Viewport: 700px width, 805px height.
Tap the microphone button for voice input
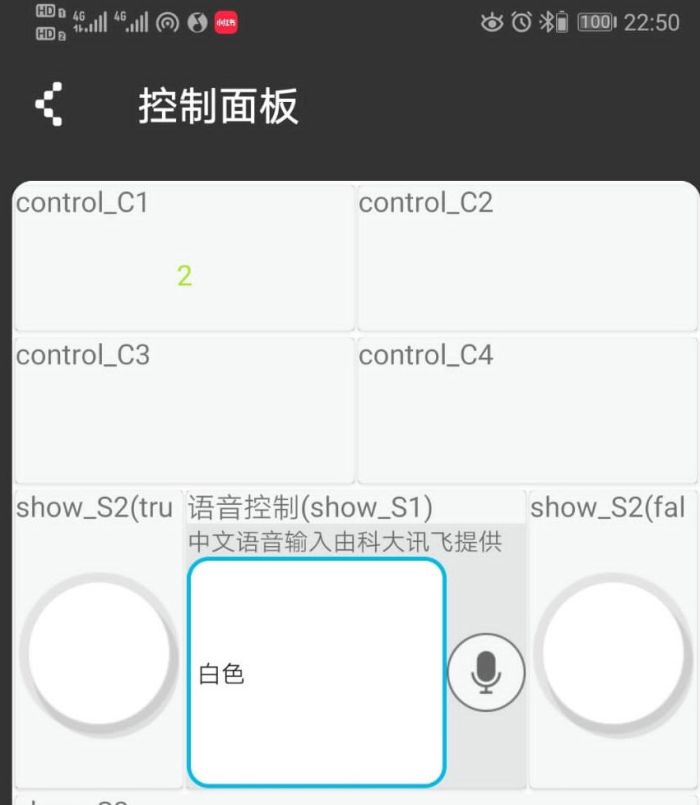486,672
